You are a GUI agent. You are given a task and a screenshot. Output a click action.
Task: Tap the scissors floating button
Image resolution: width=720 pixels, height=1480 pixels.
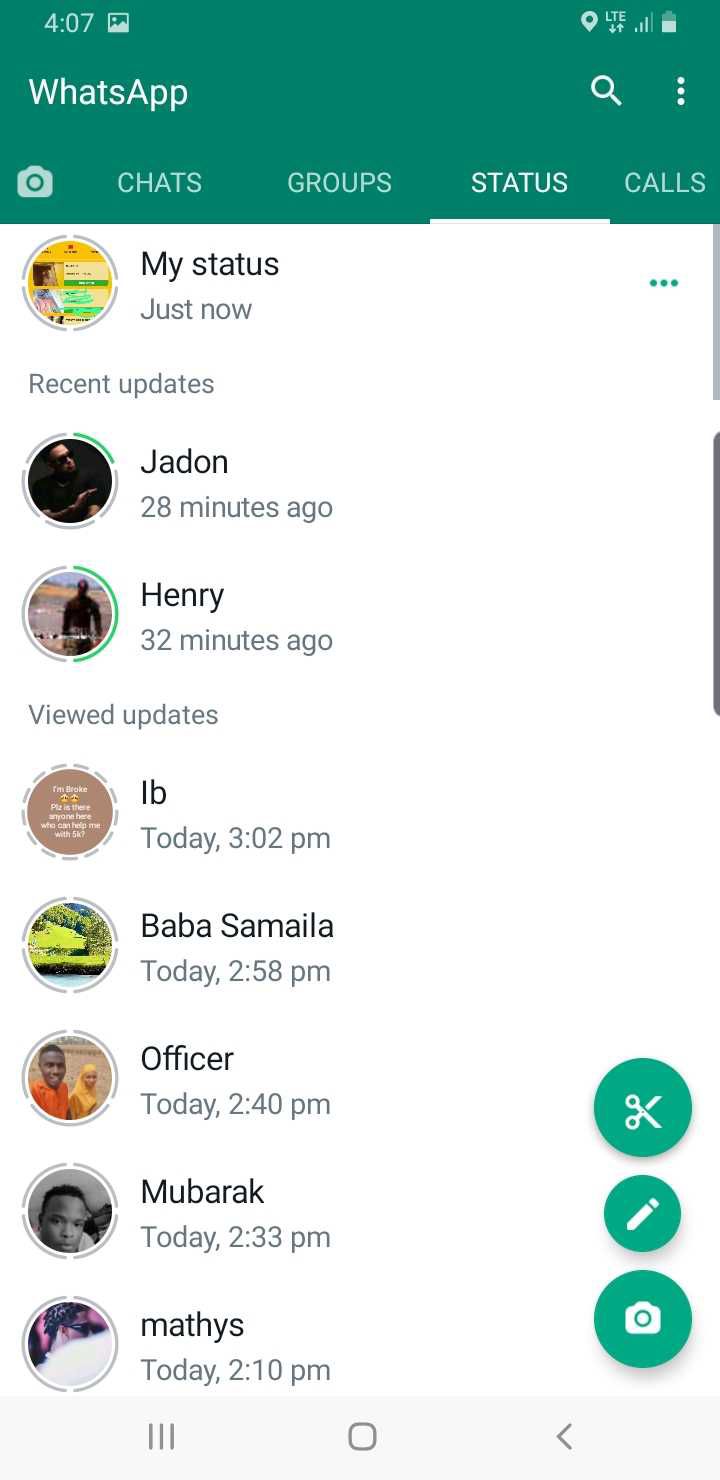tap(642, 1108)
